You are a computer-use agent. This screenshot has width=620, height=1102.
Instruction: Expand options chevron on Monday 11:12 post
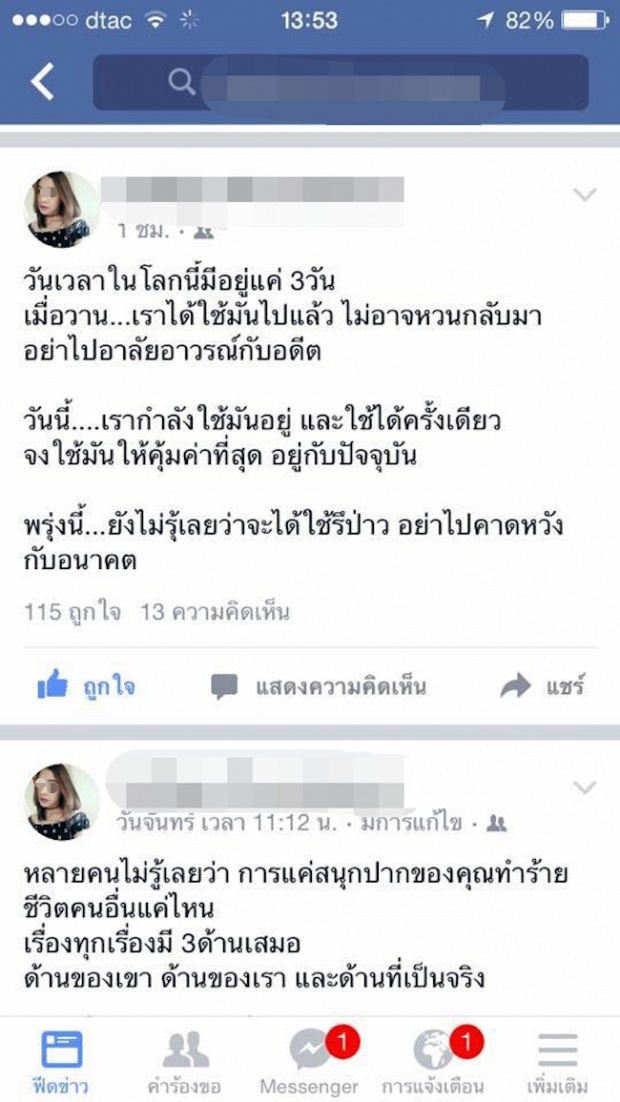click(x=583, y=786)
